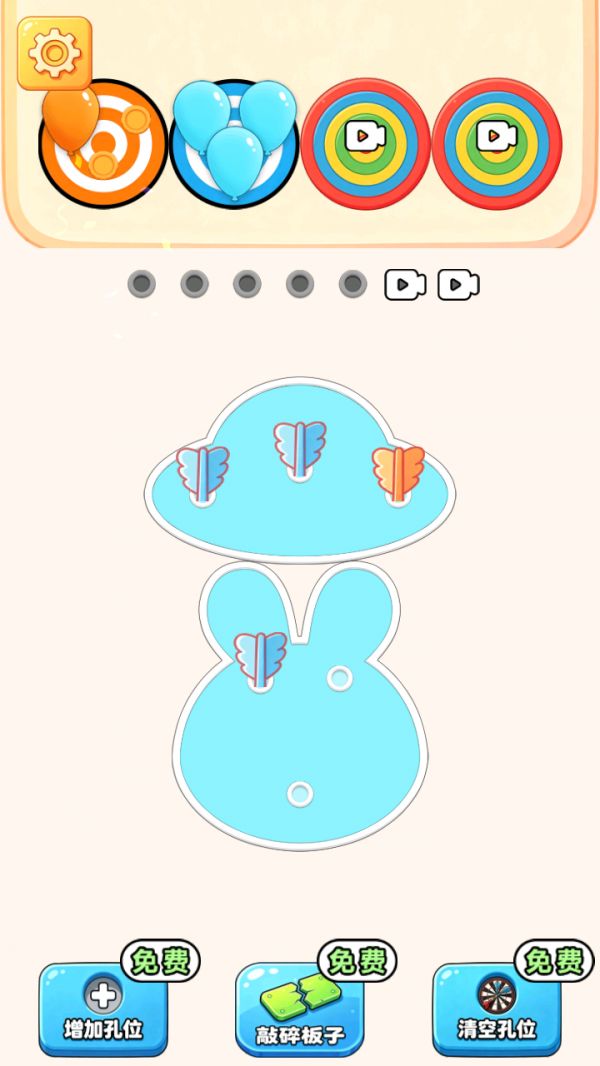Tap the middle blue dart on top board
This screenshot has width=600, height=1066.
click(300, 446)
